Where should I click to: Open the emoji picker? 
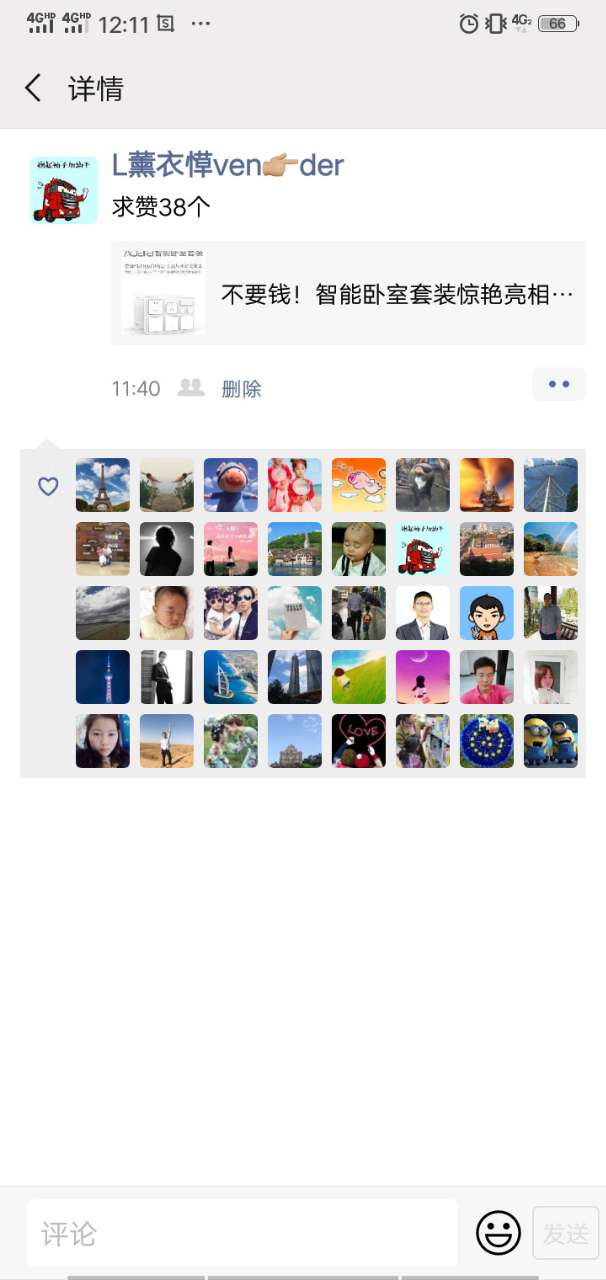[497, 1233]
